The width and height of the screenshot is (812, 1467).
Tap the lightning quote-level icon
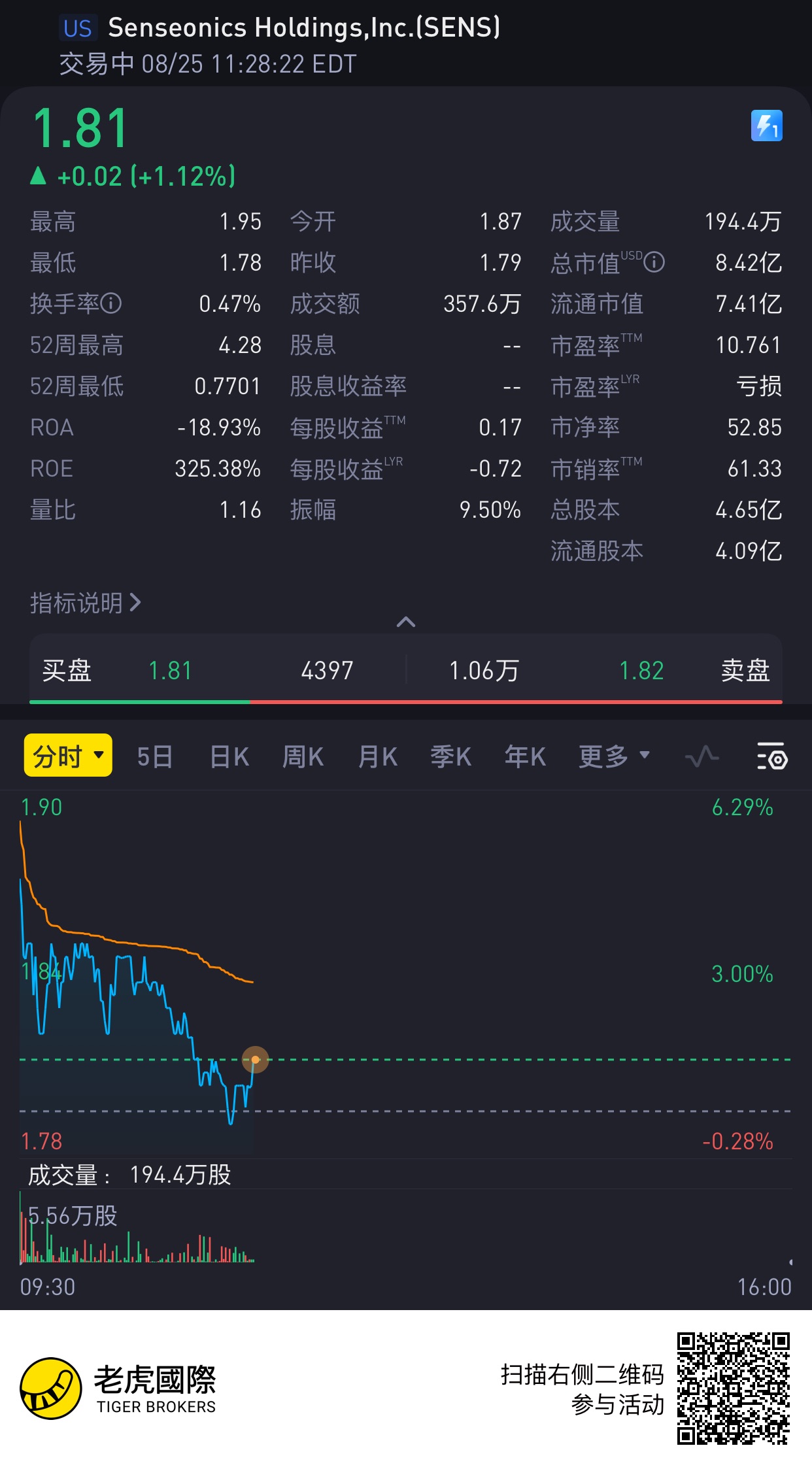pos(766,126)
